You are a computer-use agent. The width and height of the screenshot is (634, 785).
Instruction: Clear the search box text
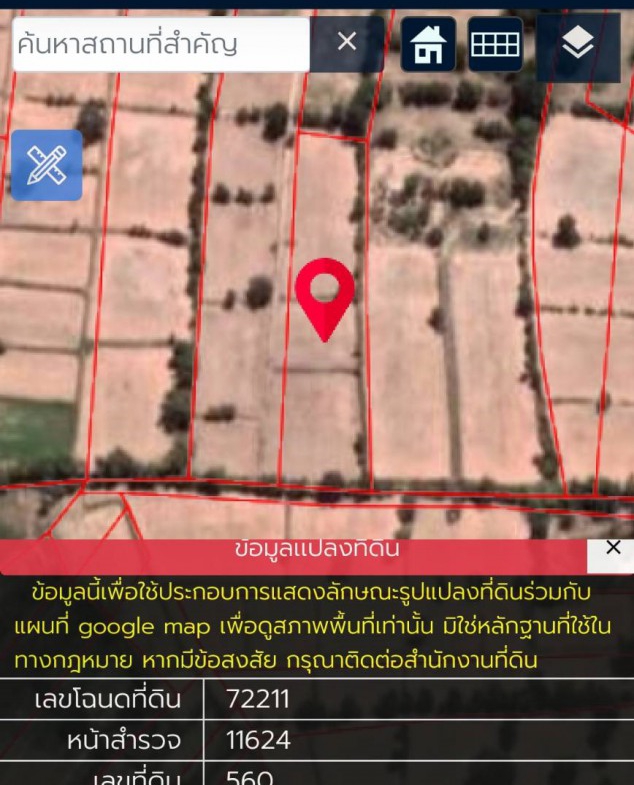[x=346, y=42]
